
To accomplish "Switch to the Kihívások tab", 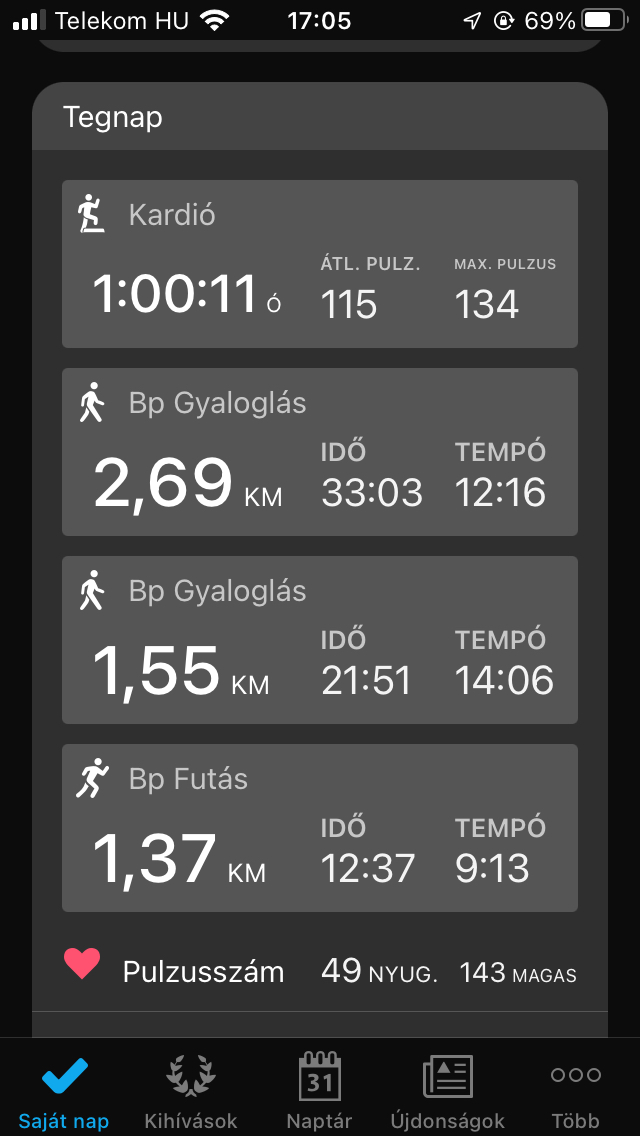I will 190,1090.
